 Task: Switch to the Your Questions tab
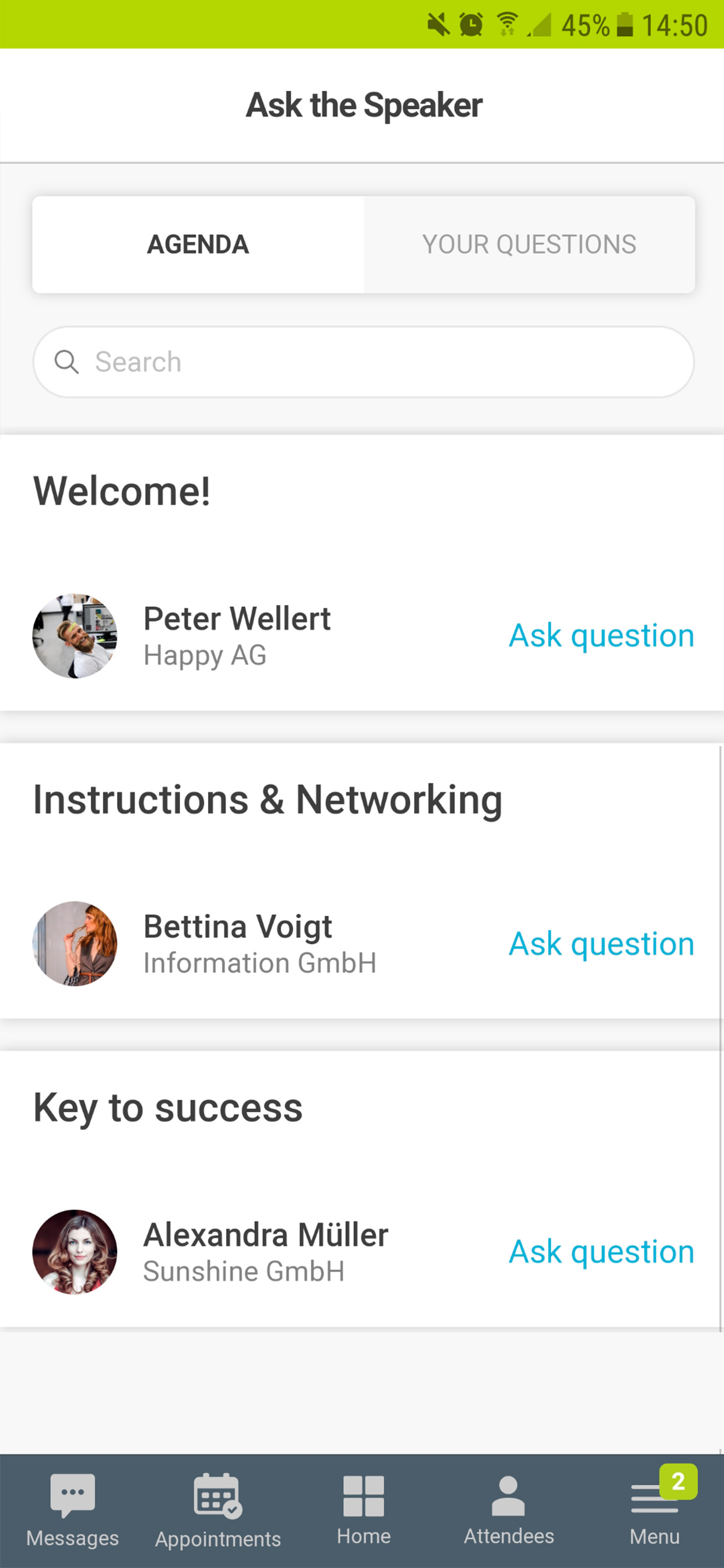tap(529, 244)
